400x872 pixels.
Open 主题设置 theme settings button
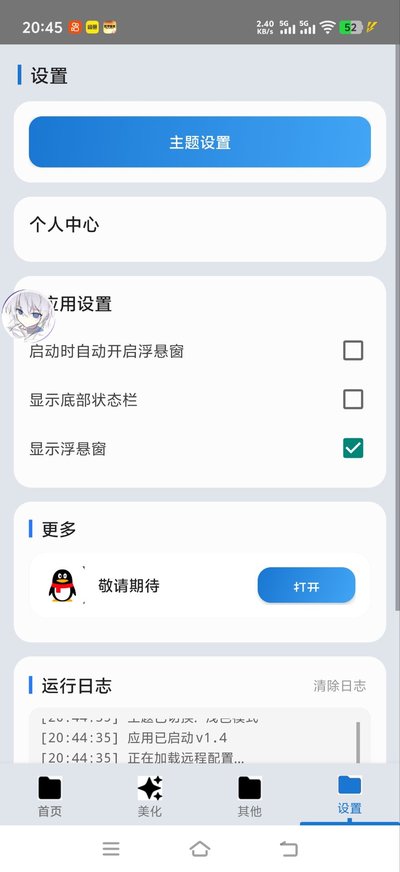click(x=200, y=142)
